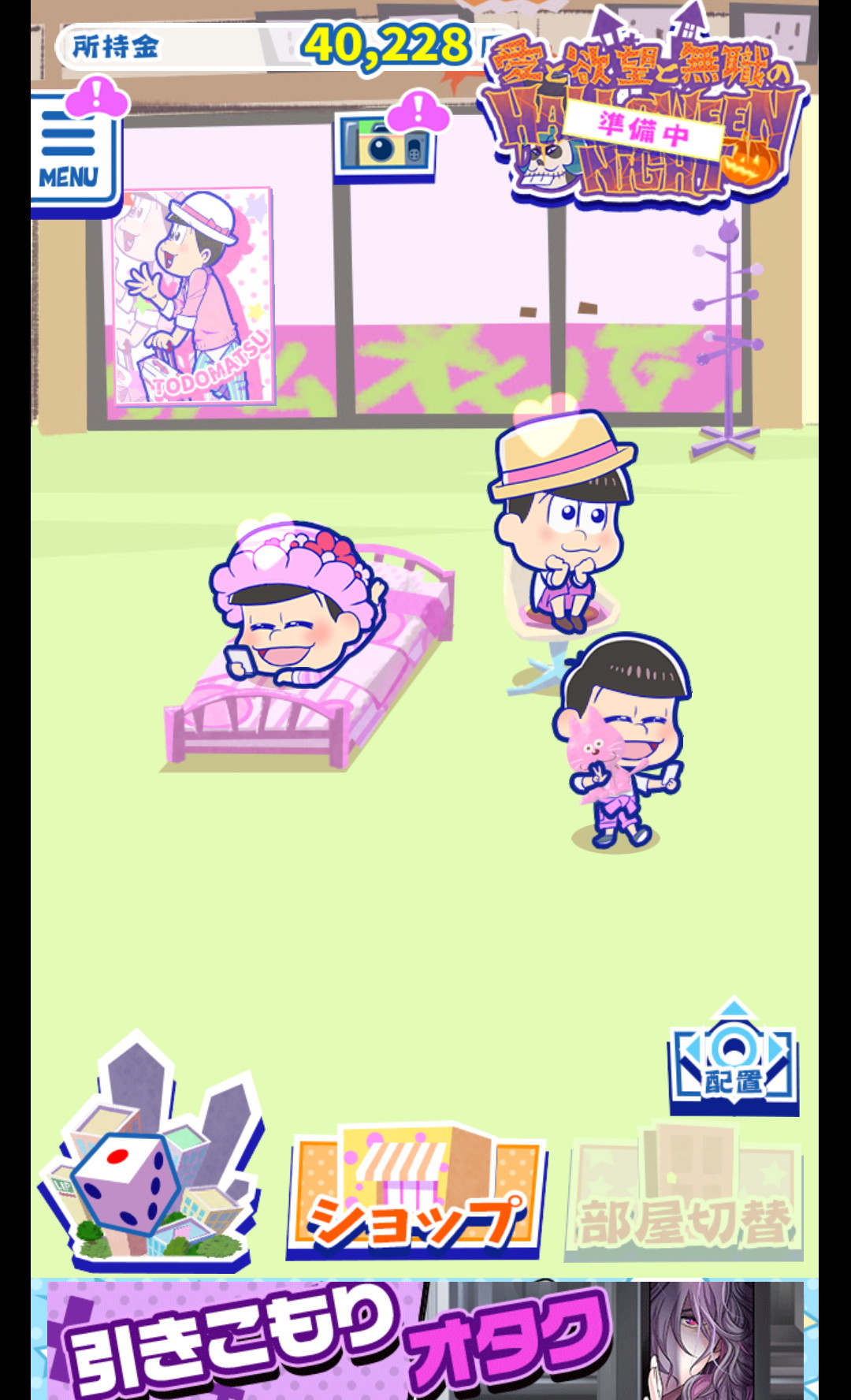
Task: Open the 引きこもりオタク ad banner
Action: click(x=425, y=1340)
